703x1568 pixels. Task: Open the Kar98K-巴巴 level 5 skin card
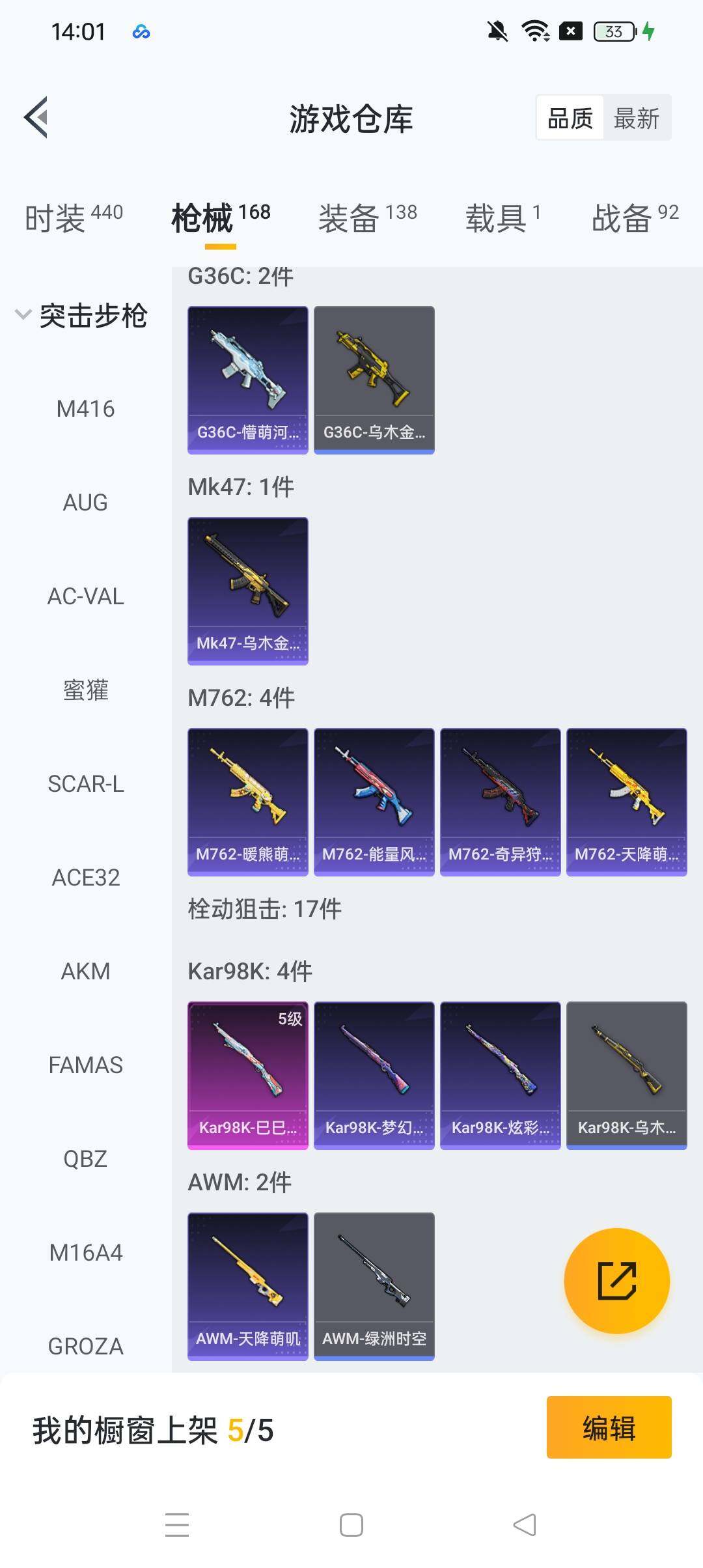(247, 1074)
